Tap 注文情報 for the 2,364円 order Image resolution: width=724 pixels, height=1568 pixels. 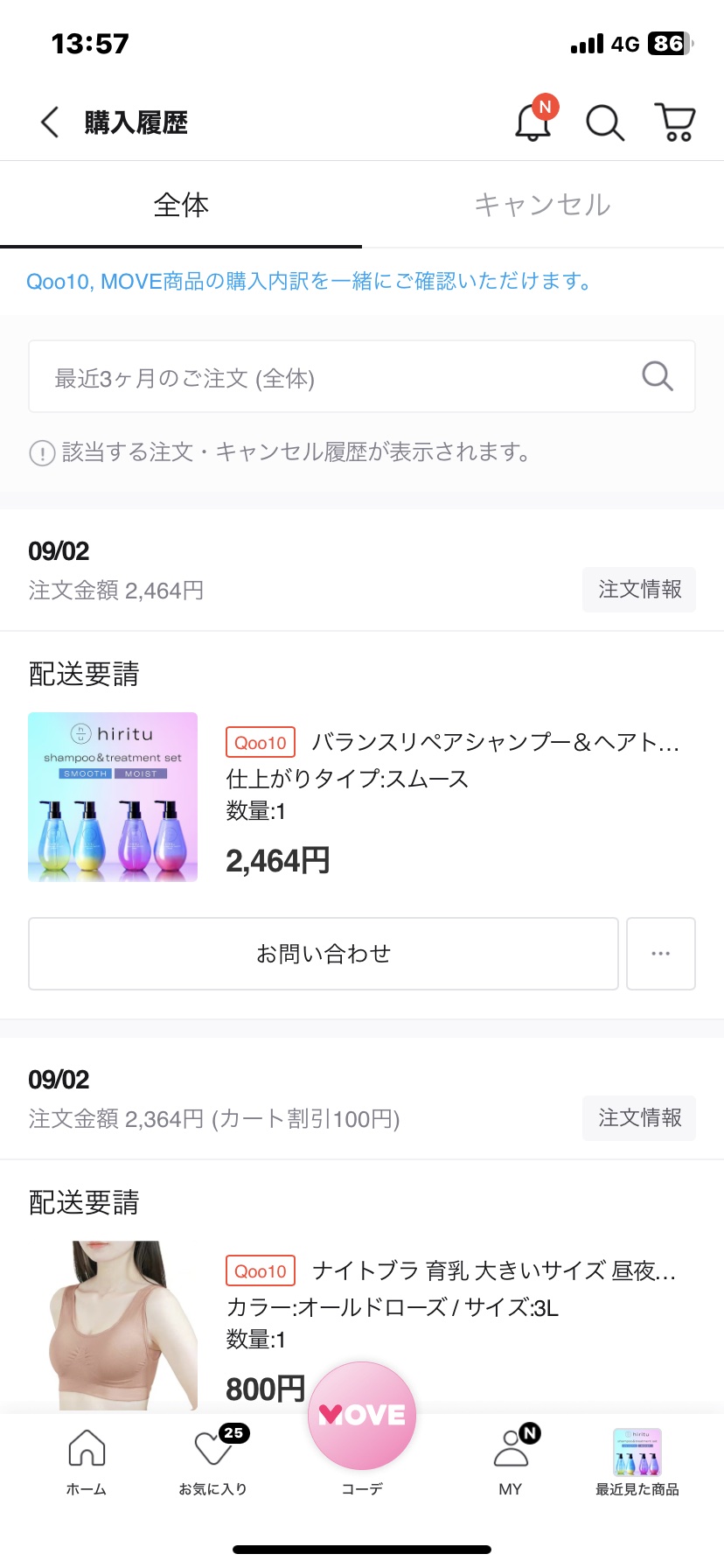[638, 1118]
